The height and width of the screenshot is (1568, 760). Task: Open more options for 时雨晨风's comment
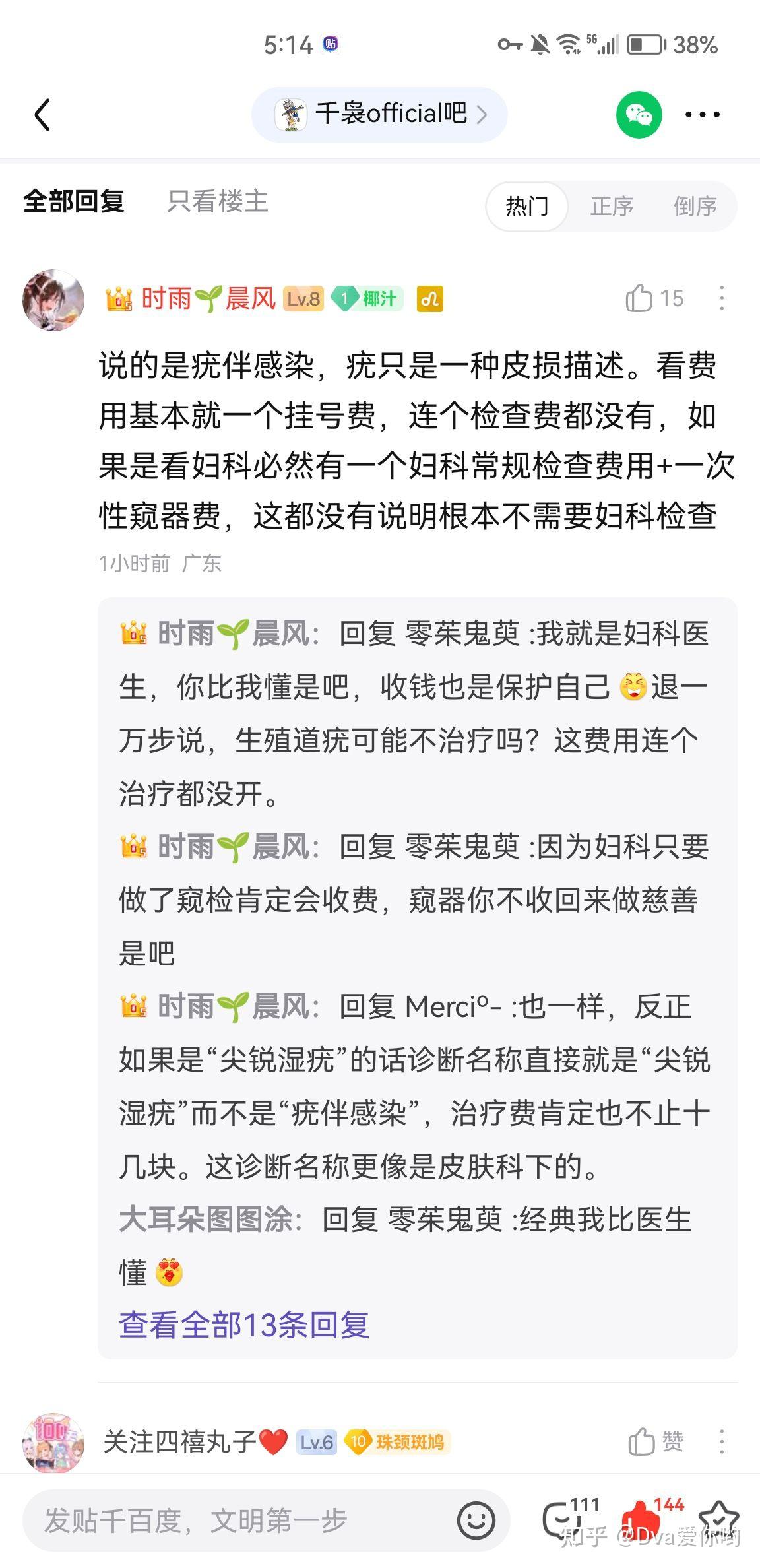(722, 298)
